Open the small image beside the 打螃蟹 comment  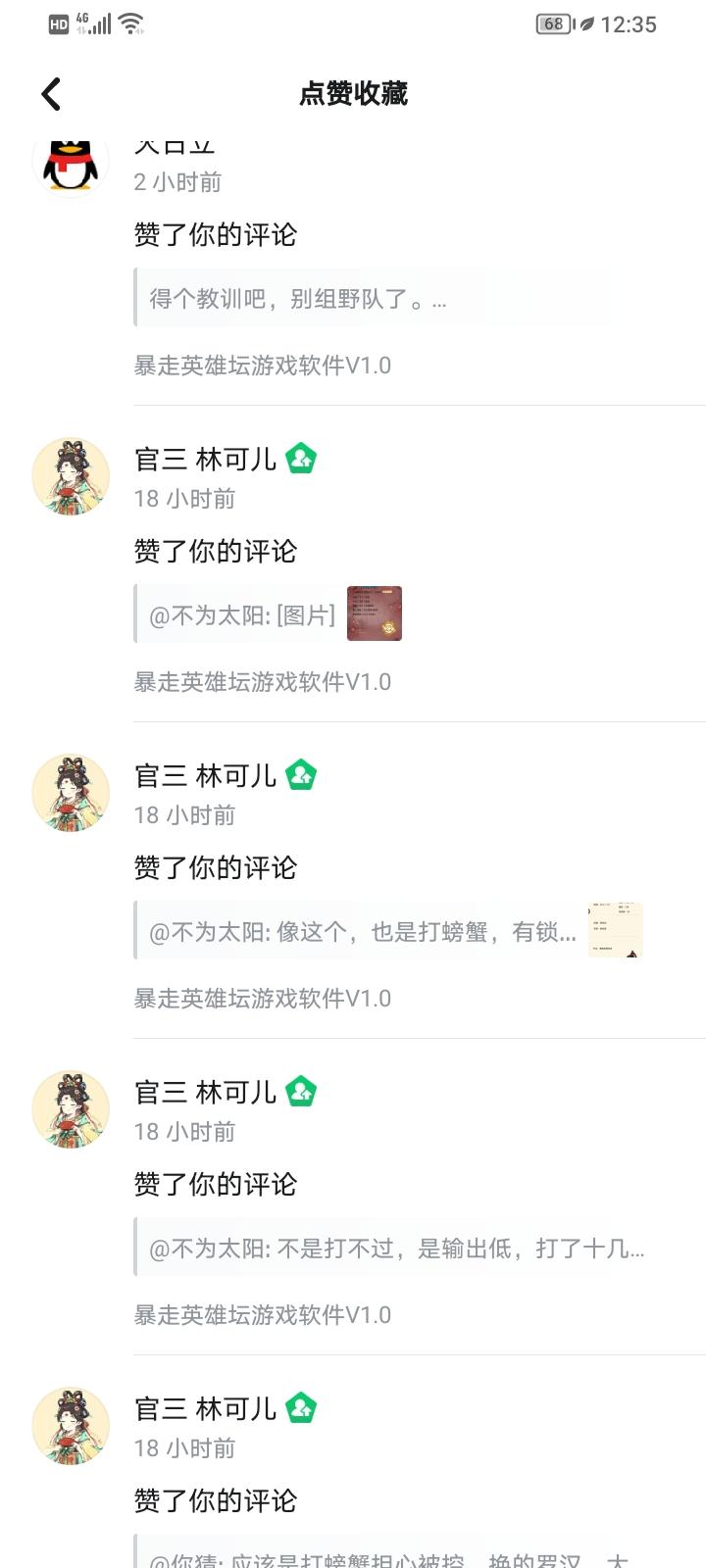[x=614, y=929]
